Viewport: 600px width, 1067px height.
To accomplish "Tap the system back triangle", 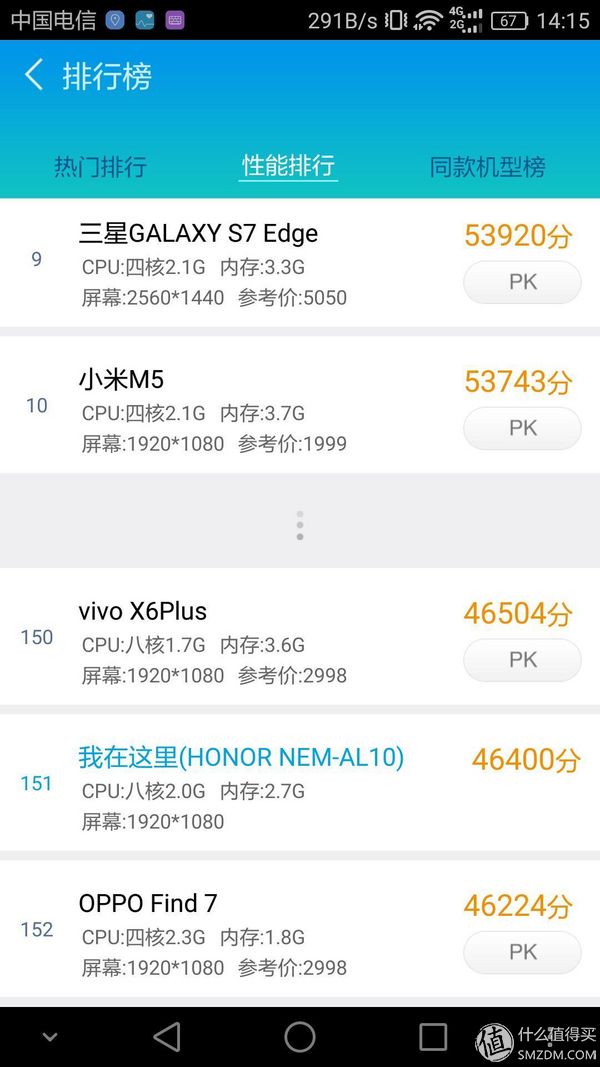I will click(x=167, y=1037).
